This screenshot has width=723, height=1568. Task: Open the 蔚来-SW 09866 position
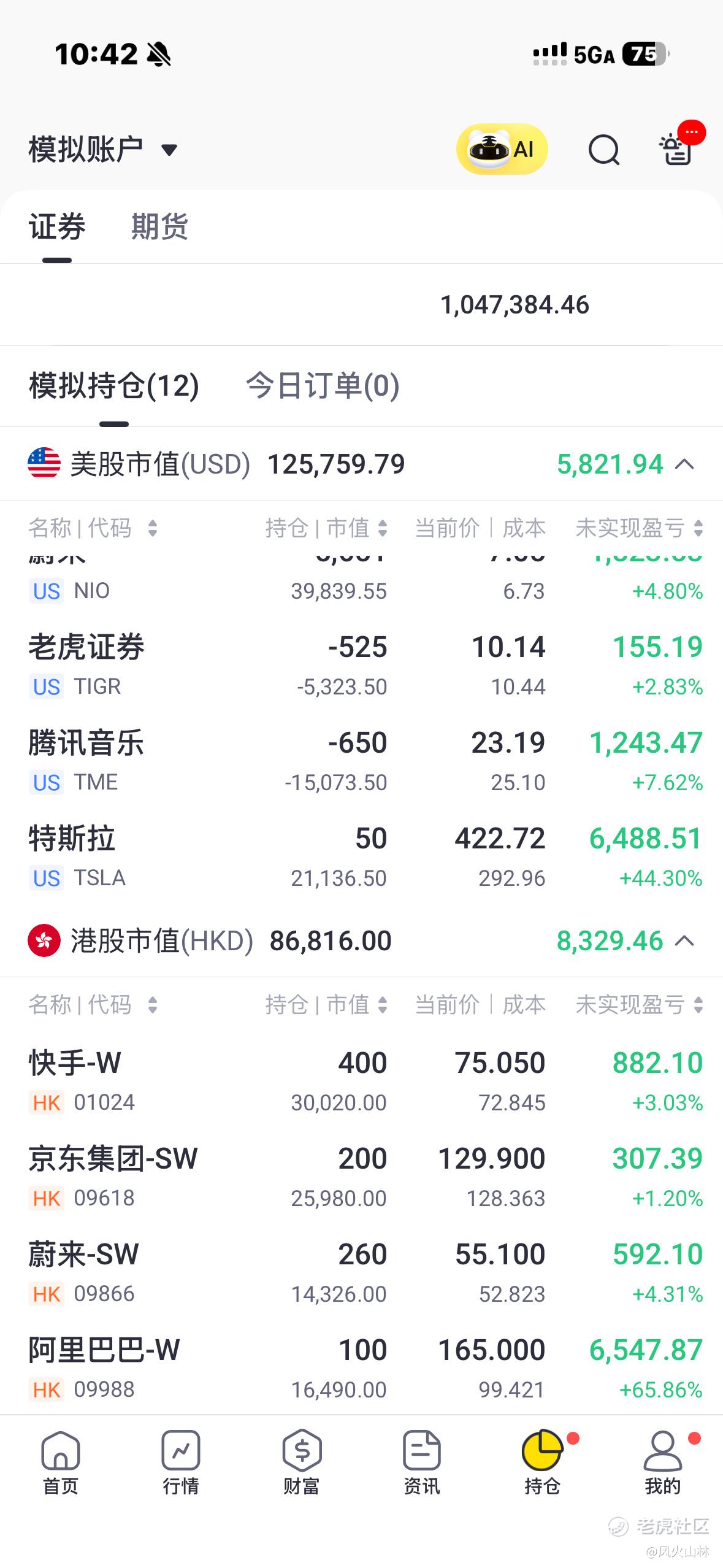[x=362, y=1273]
